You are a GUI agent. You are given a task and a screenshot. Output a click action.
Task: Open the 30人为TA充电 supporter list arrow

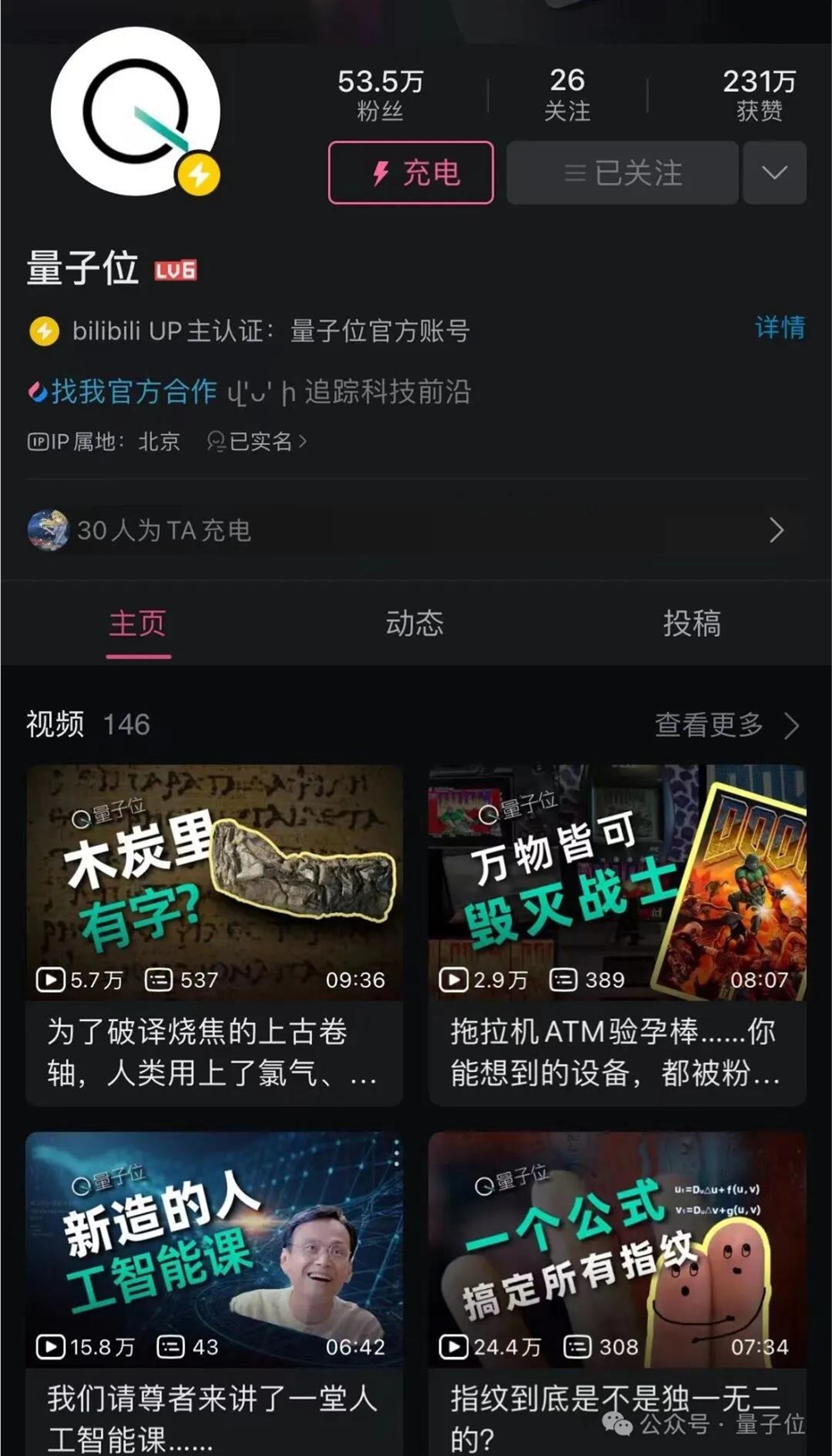coord(777,530)
